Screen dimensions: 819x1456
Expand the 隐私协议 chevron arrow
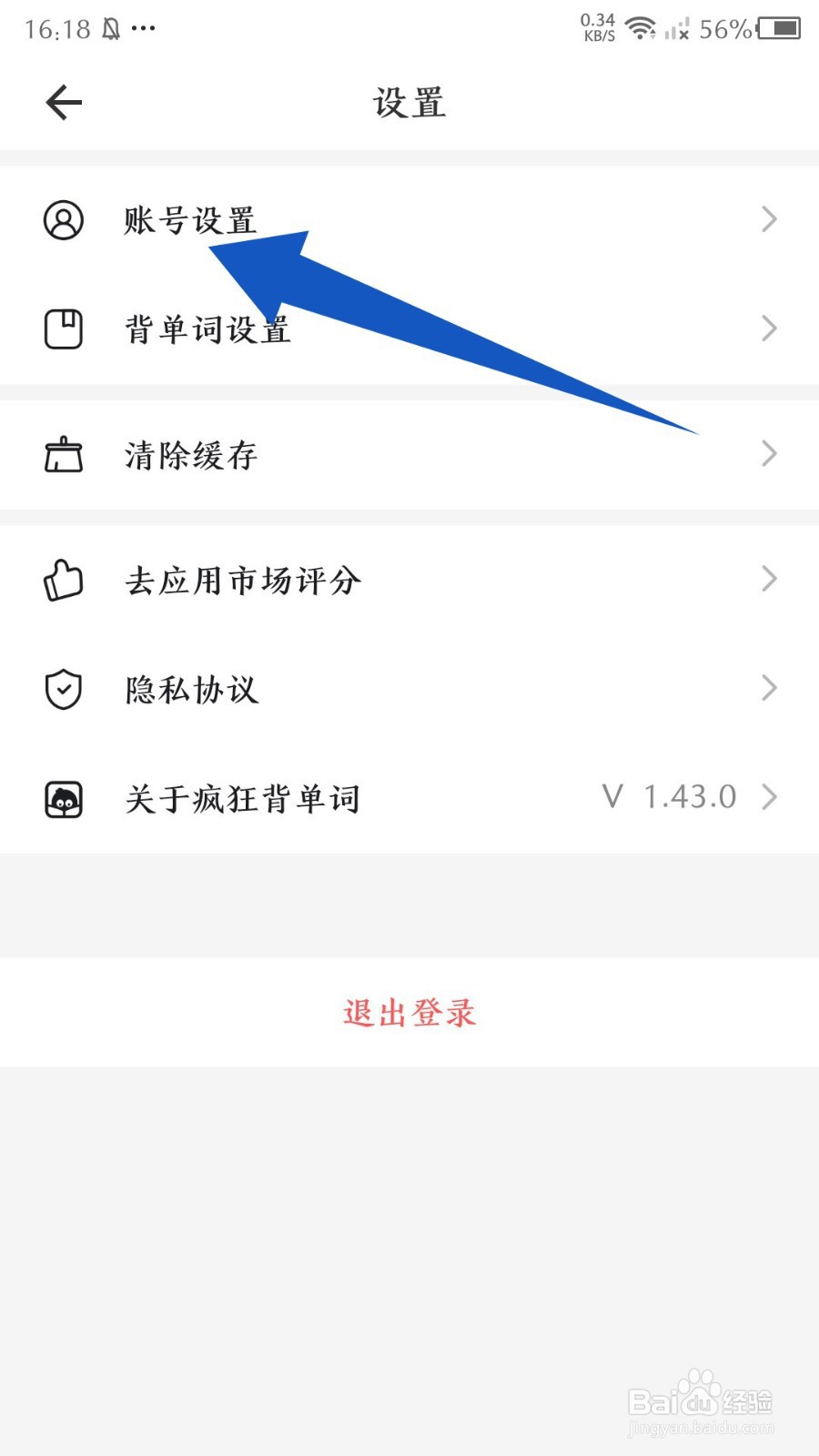pos(769,688)
